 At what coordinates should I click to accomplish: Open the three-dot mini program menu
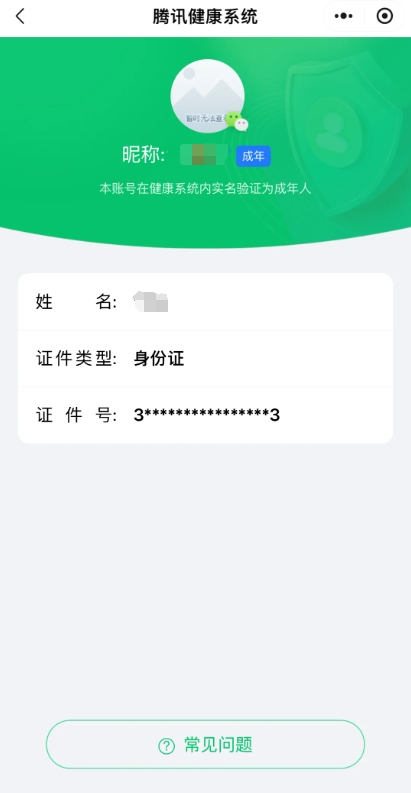pyautogui.click(x=343, y=17)
